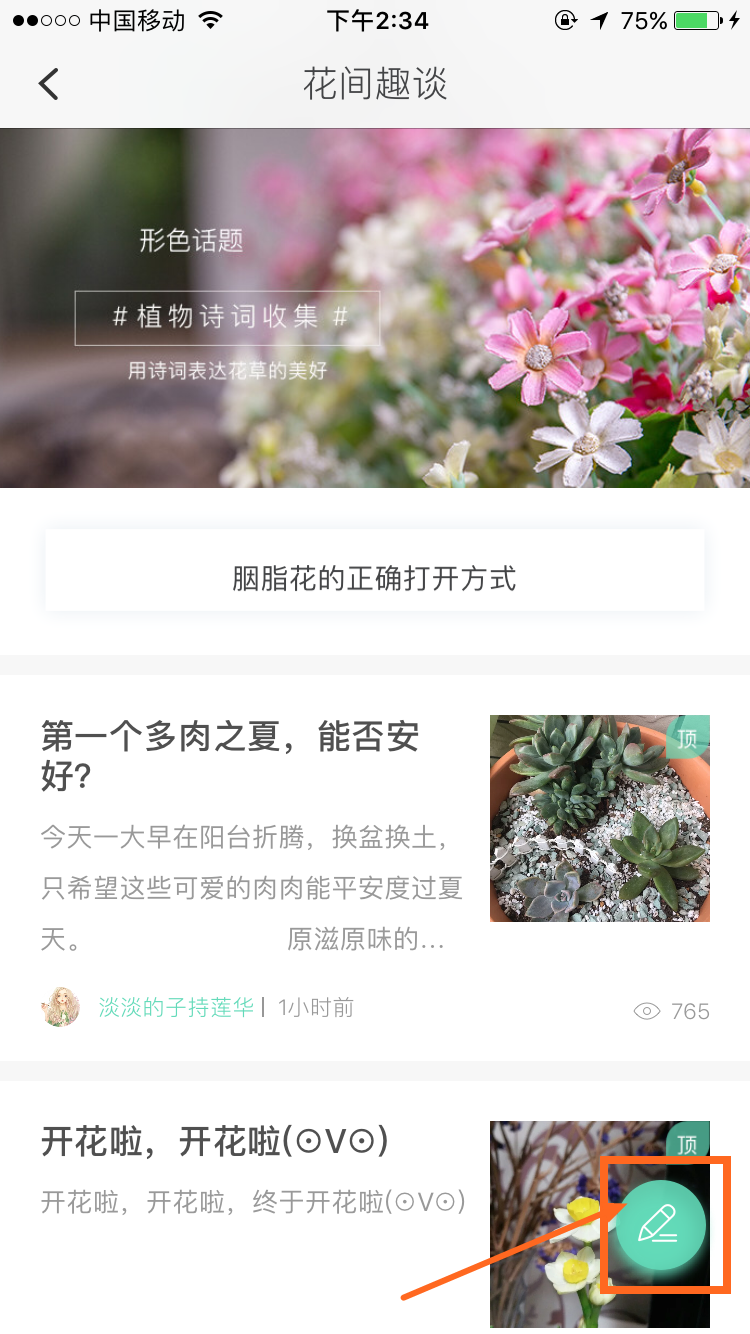750x1334 pixels.
Task: Go back using the top-left arrow
Action: pos(49,84)
